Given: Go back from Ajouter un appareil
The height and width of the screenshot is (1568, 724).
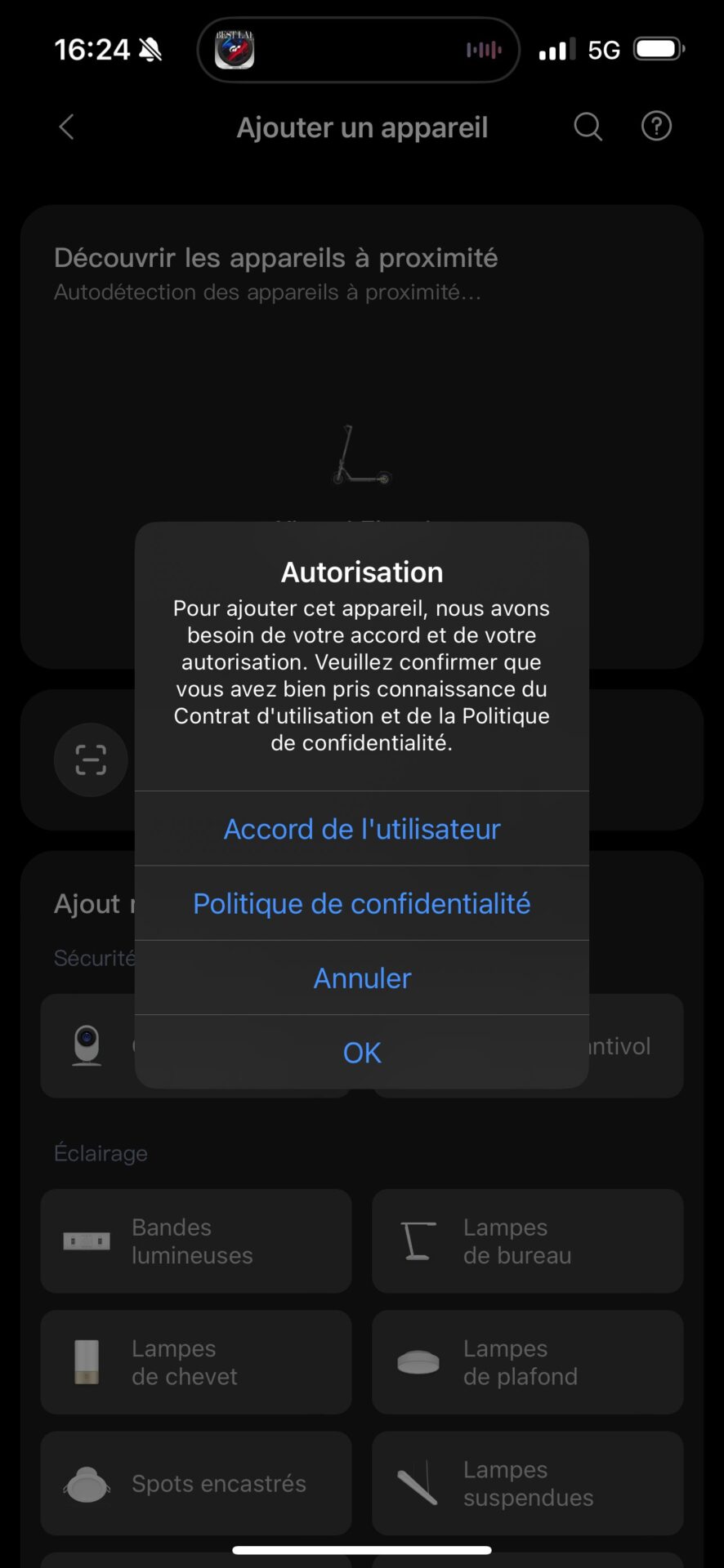Looking at the screenshot, I should click(67, 127).
